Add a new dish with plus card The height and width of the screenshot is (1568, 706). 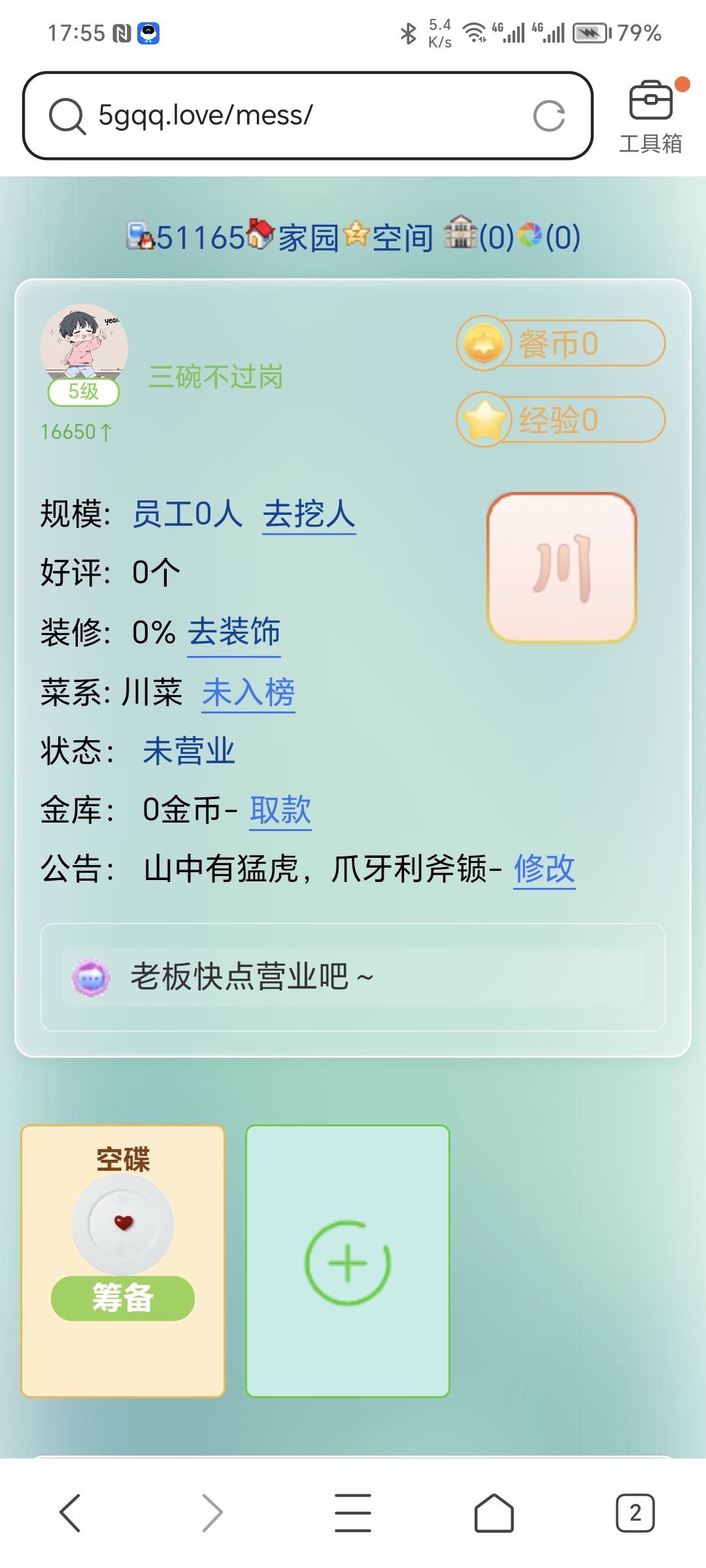click(348, 1261)
